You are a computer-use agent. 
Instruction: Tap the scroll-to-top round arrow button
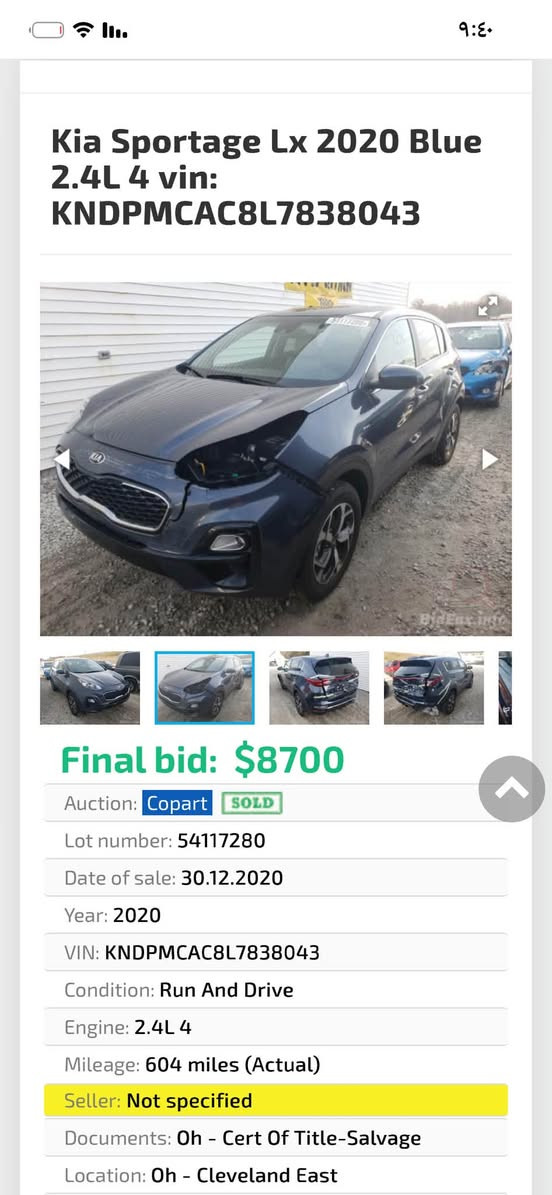point(512,789)
